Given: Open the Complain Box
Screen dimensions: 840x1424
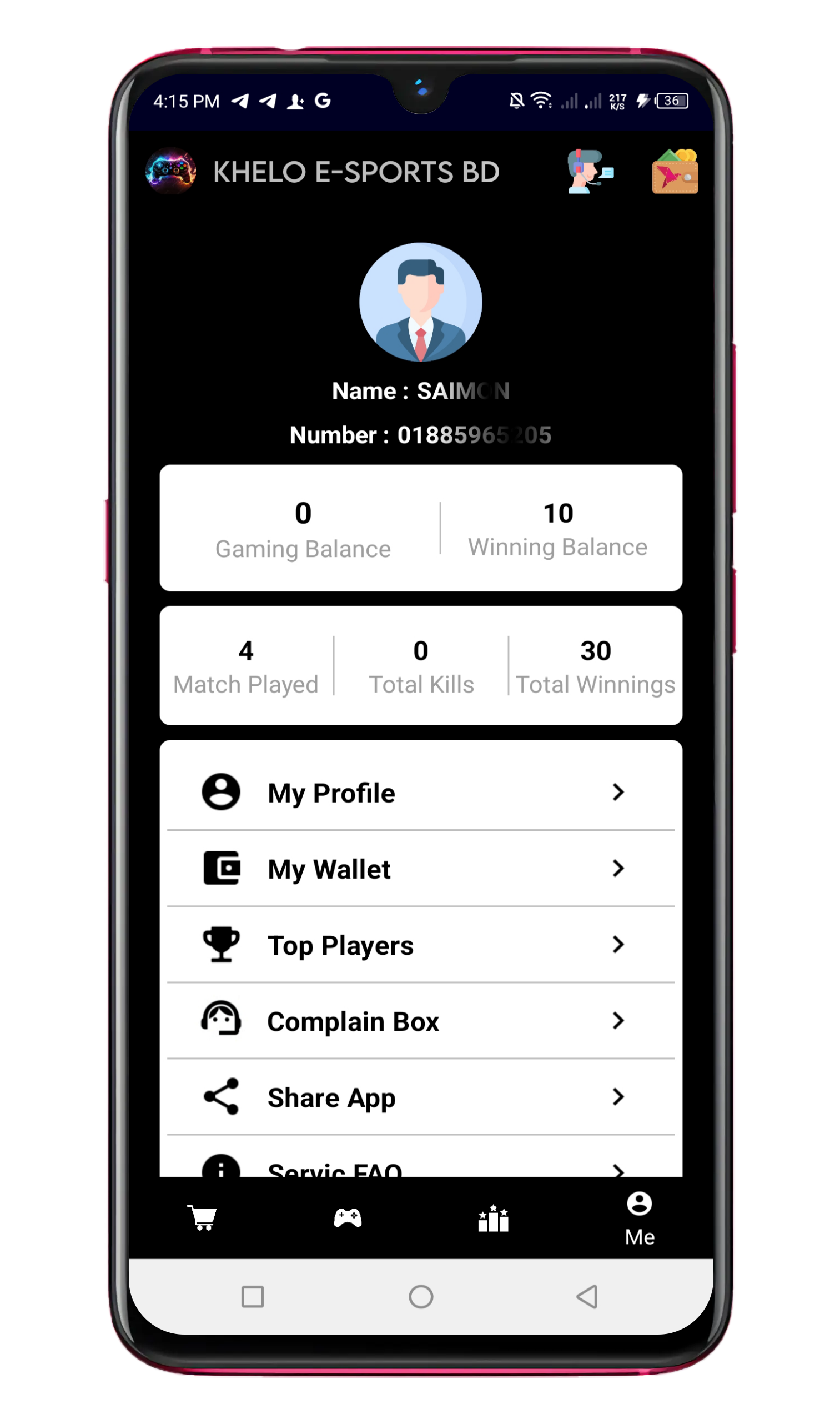Looking at the screenshot, I should coord(421,1020).
